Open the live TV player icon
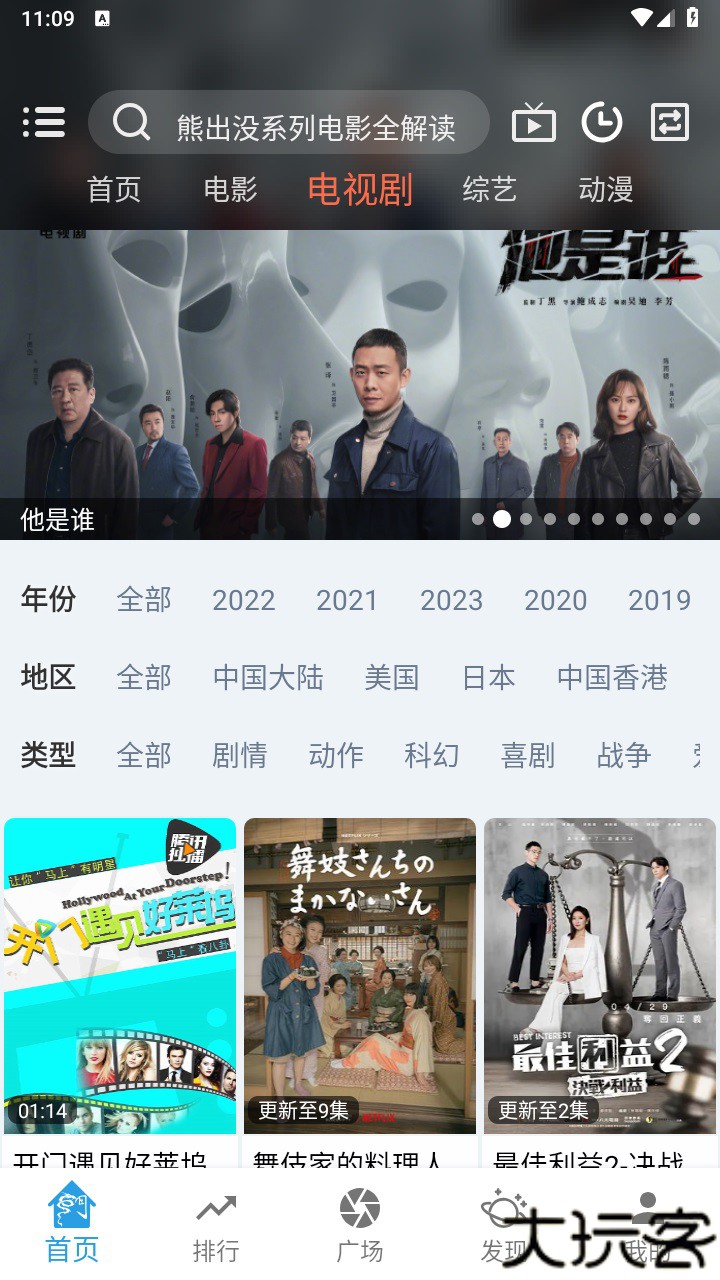Screen dimensions: 720x1280 coord(534,122)
